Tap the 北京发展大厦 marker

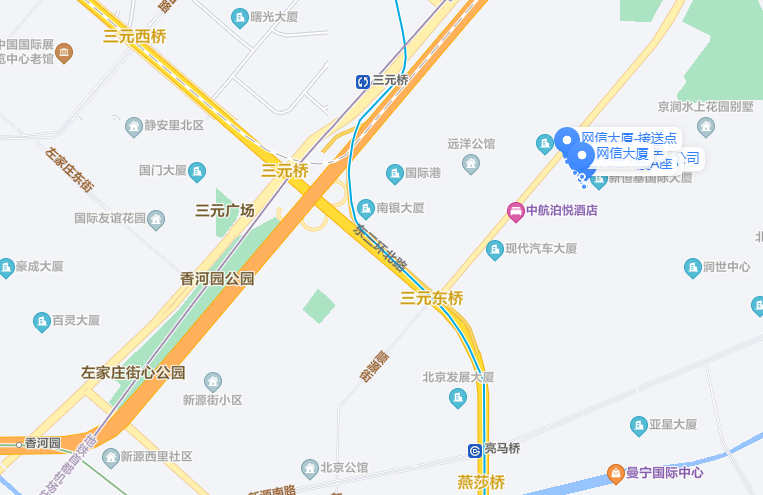pyautogui.click(x=457, y=397)
